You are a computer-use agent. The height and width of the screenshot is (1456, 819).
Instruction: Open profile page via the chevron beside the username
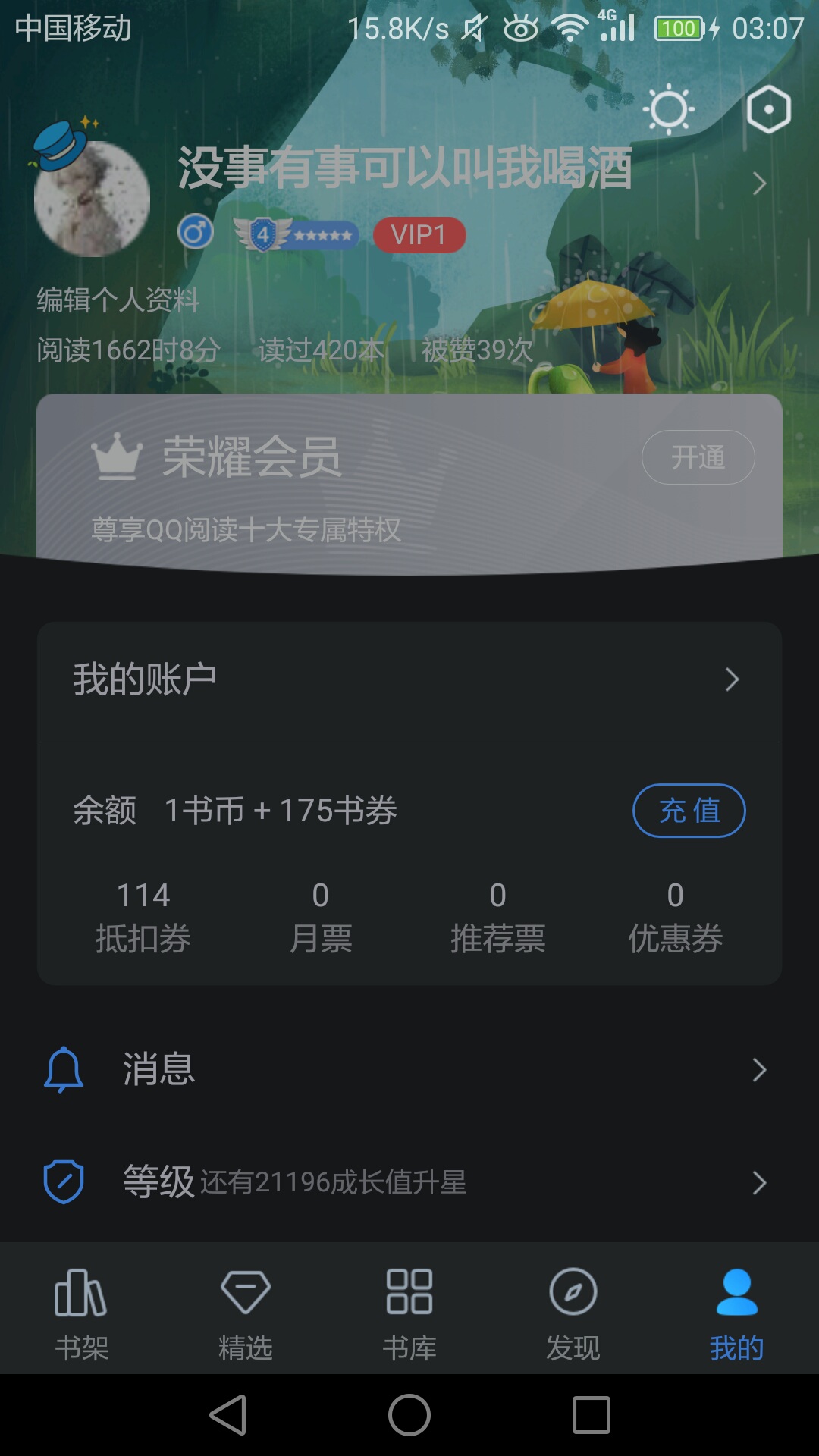coord(759,184)
